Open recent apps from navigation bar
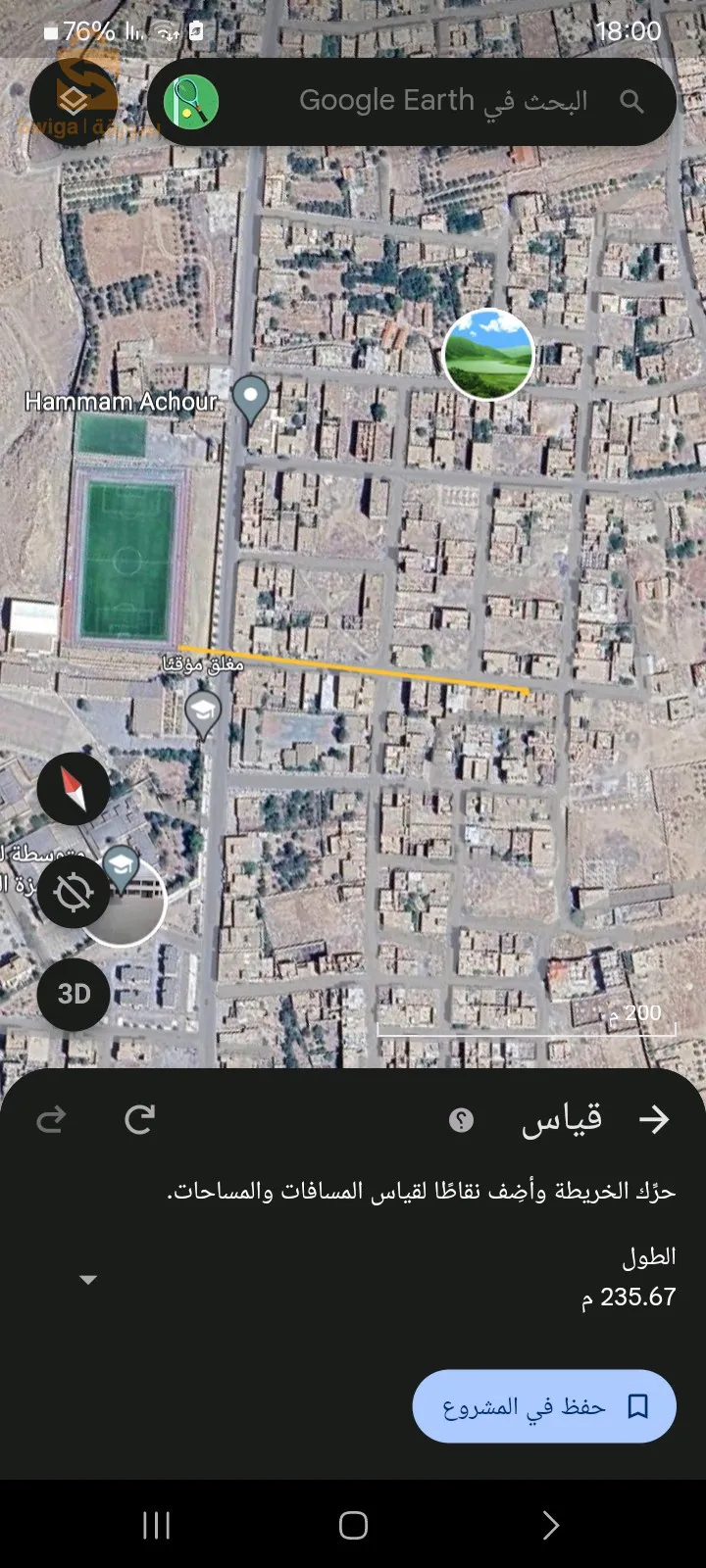This screenshot has width=706, height=1568. [156, 1525]
